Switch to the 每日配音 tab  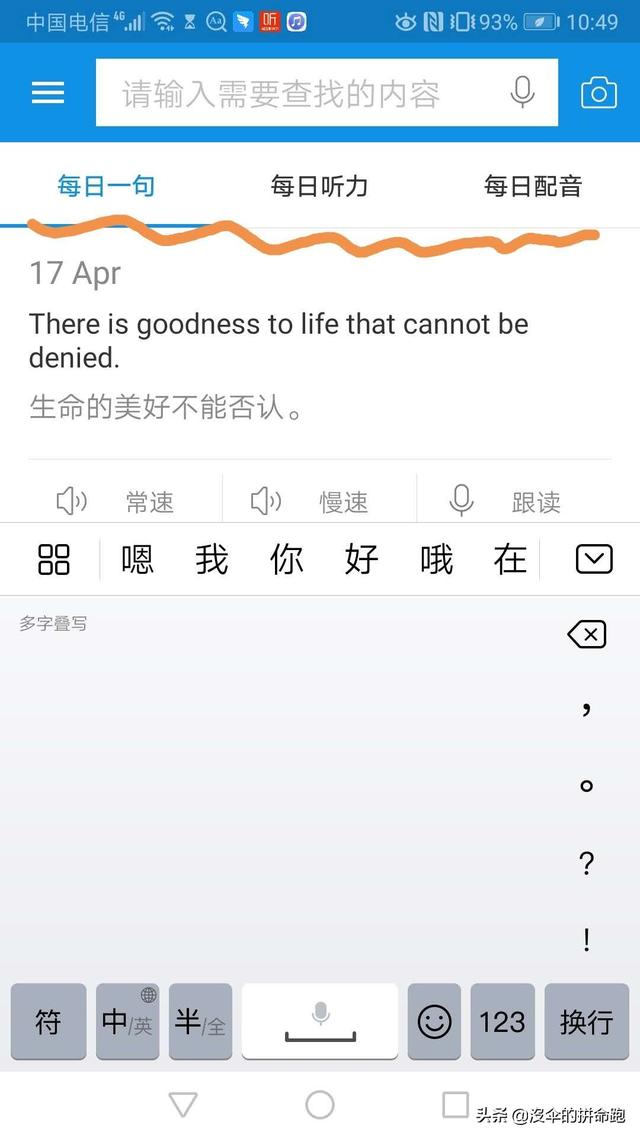(533, 187)
